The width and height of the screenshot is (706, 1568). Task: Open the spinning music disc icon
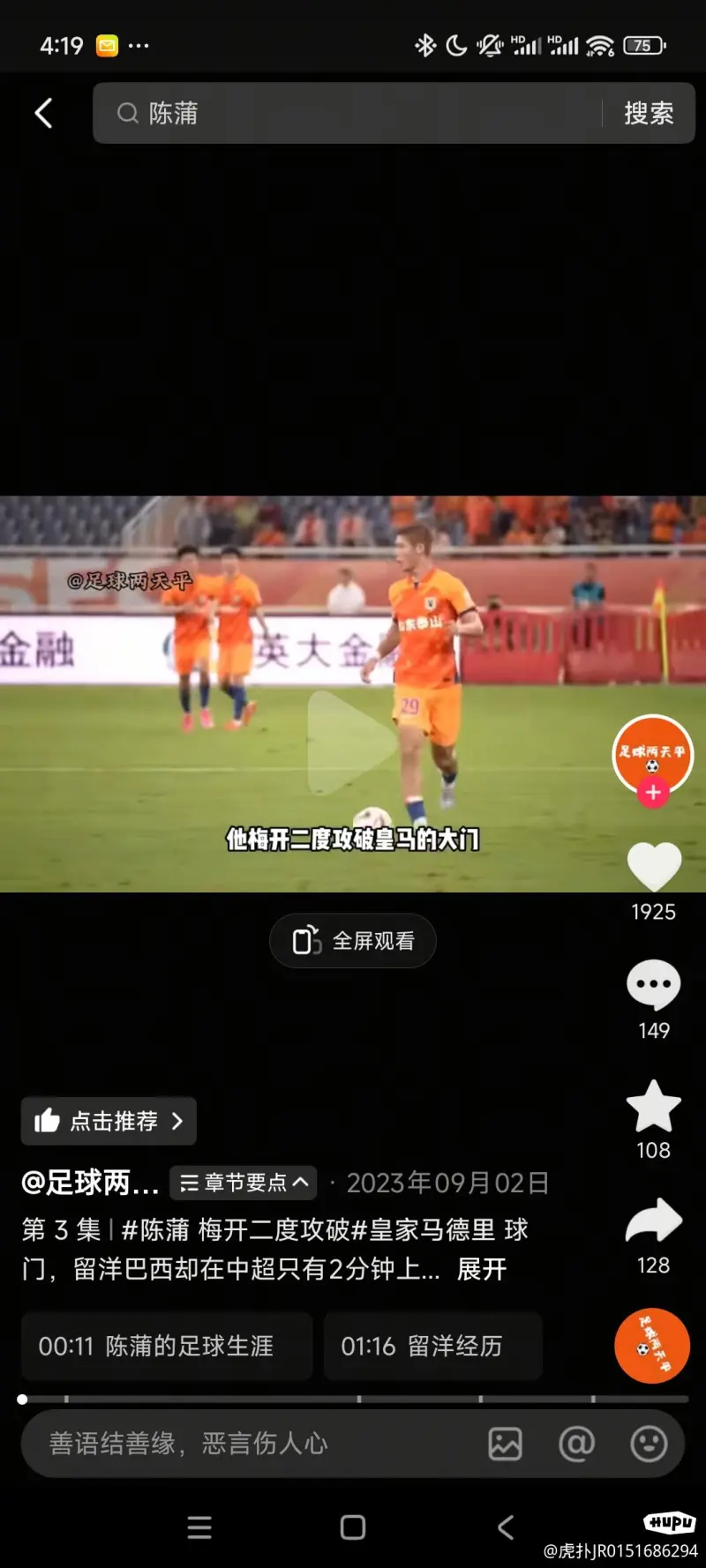pos(652,1346)
